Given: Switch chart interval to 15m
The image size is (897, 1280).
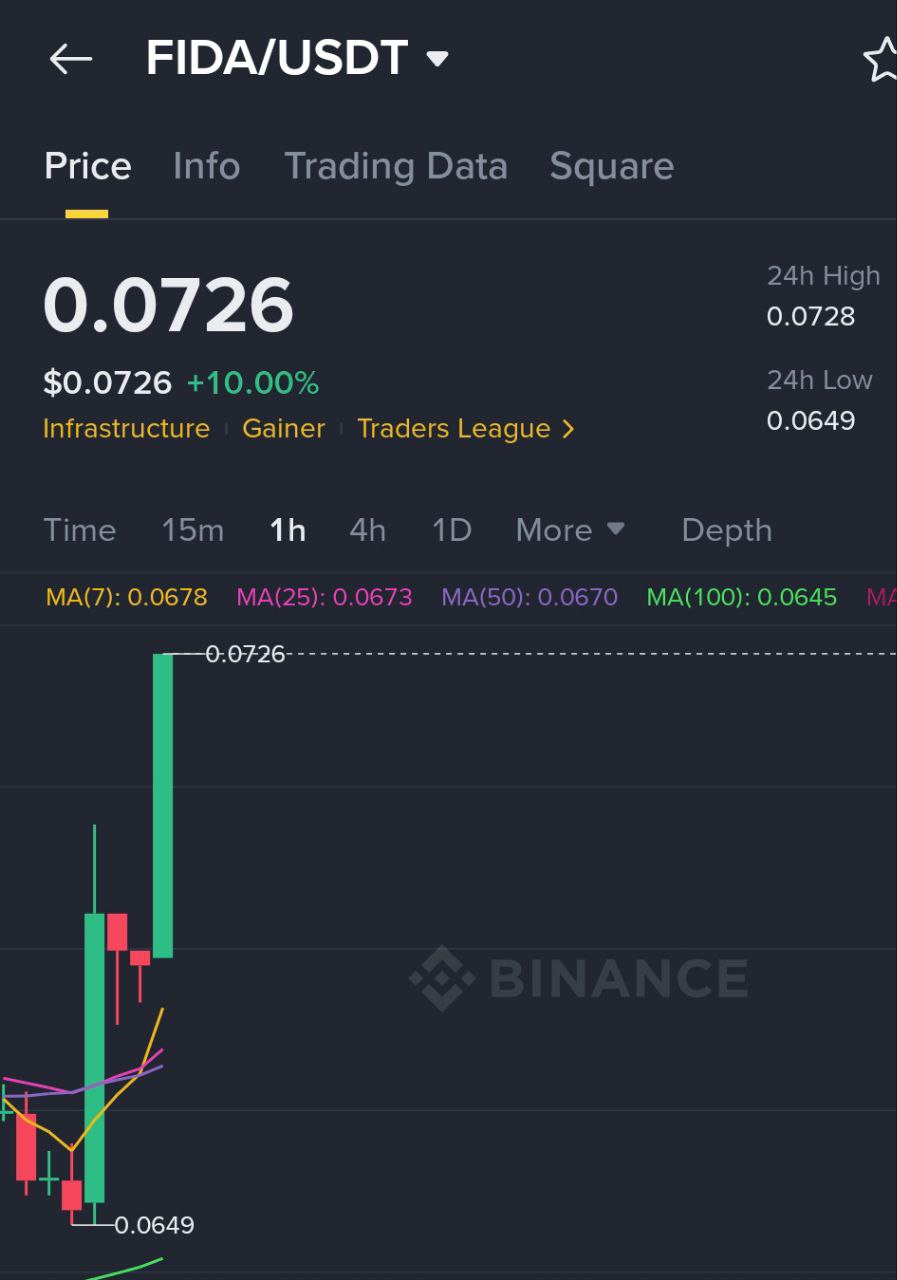Looking at the screenshot, I should pyautogui.click(x=193, y=530).
